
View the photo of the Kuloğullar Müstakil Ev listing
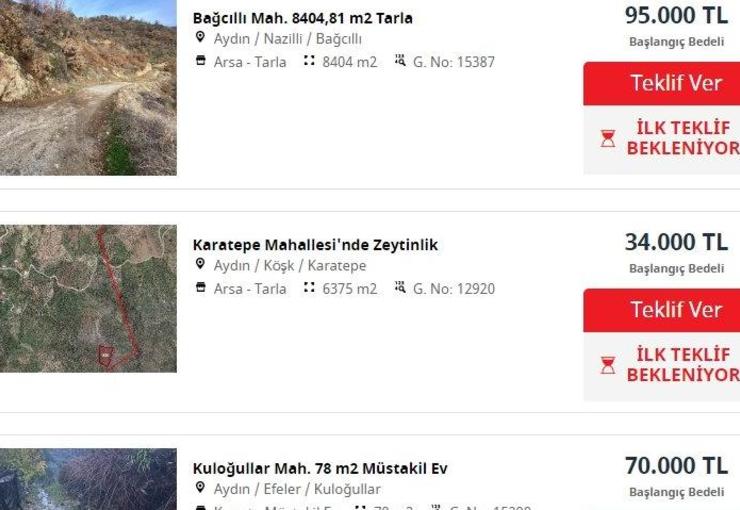tap(88, 480)
